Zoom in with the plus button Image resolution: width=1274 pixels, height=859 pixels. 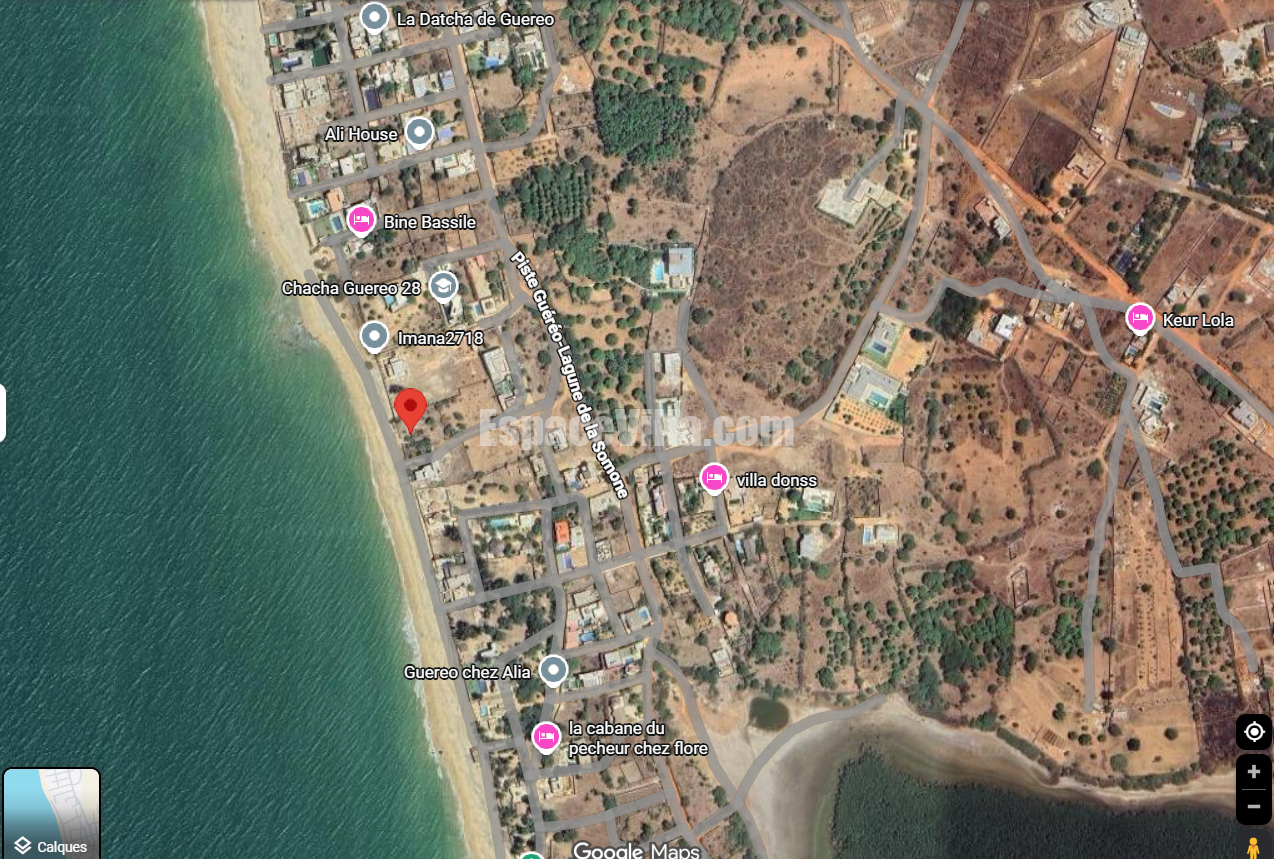click(1254, 772)
